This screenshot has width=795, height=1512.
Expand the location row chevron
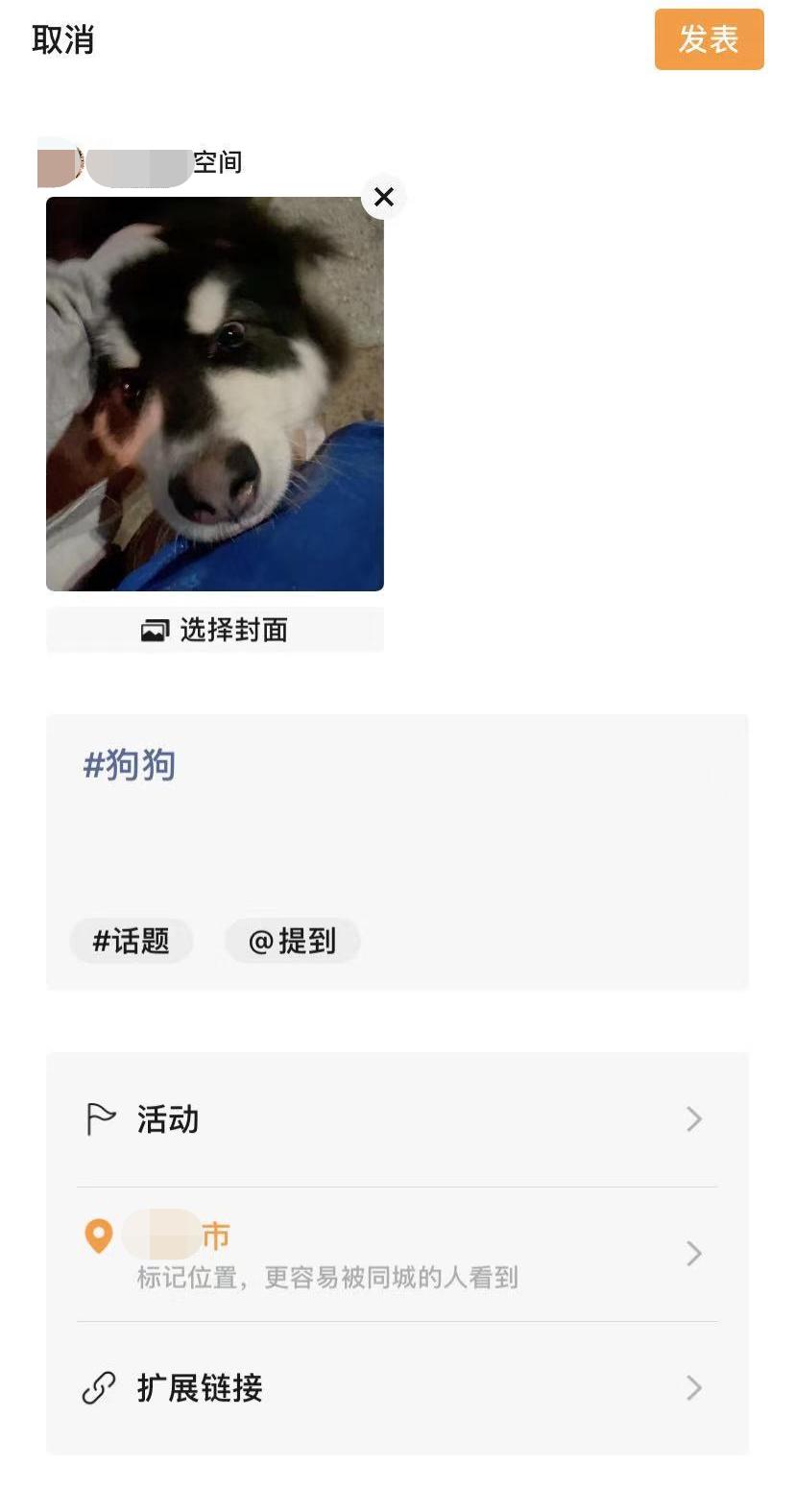tap(693, 1254)
